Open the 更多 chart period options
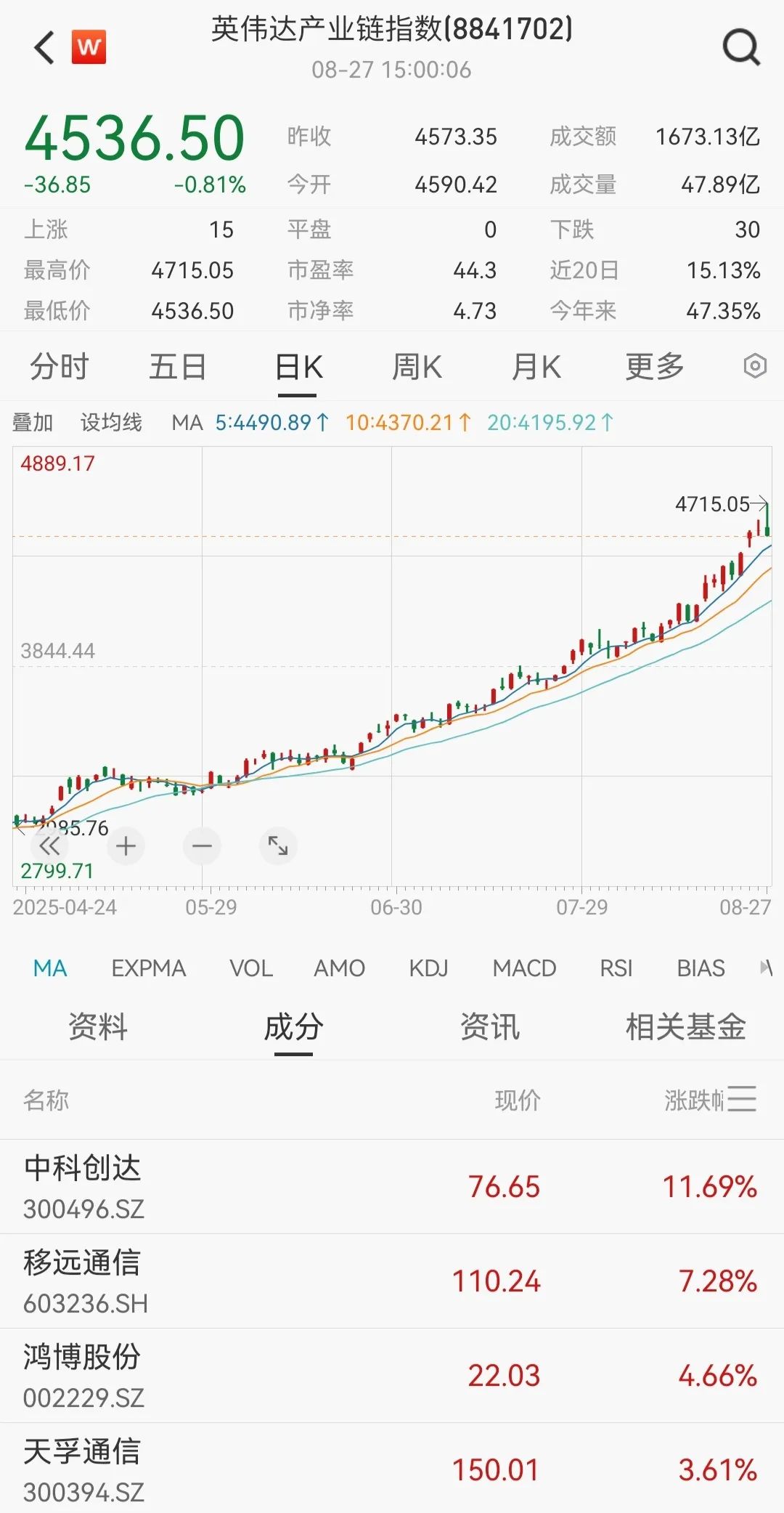784x1513 pixels. click(655, 367)
